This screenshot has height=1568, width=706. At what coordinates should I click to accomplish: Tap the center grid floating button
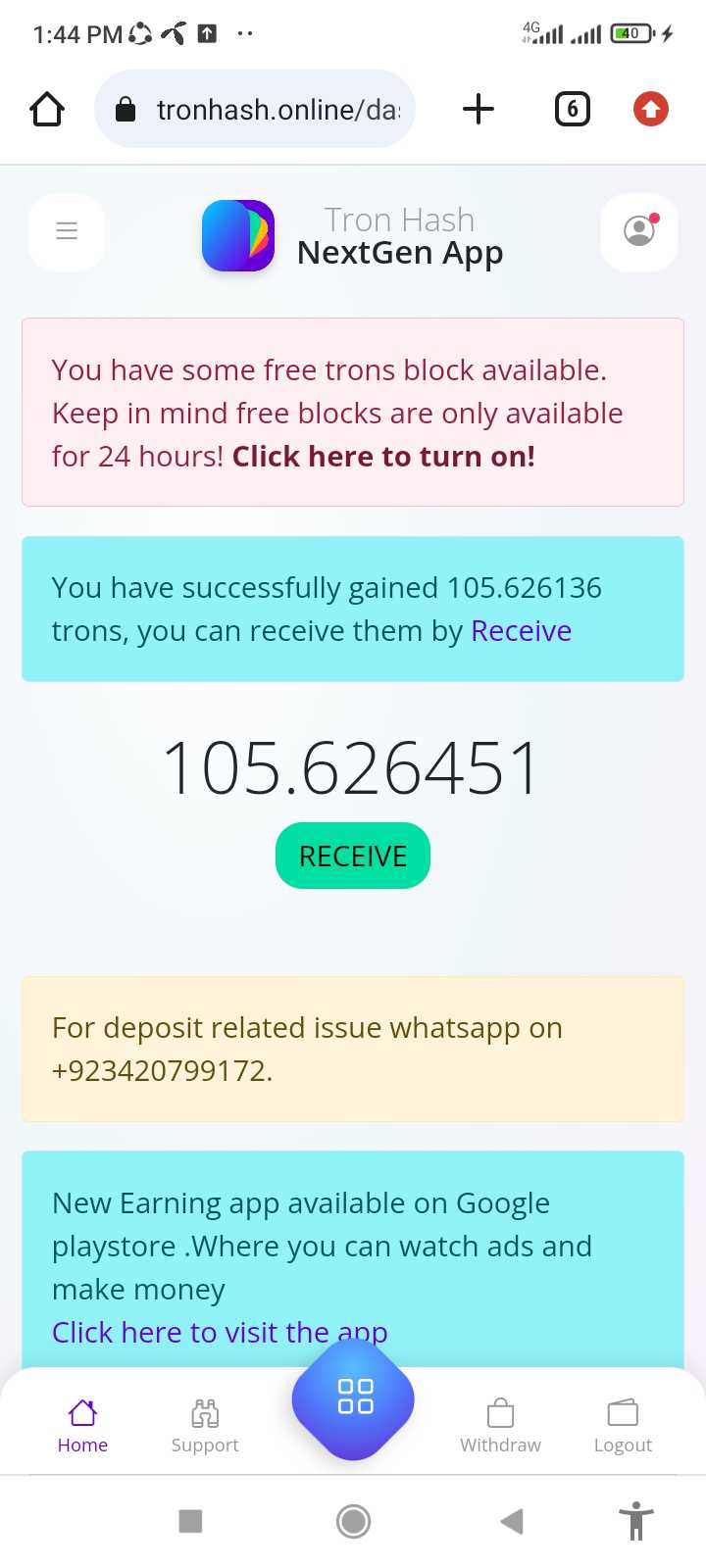coord(353,1398)
